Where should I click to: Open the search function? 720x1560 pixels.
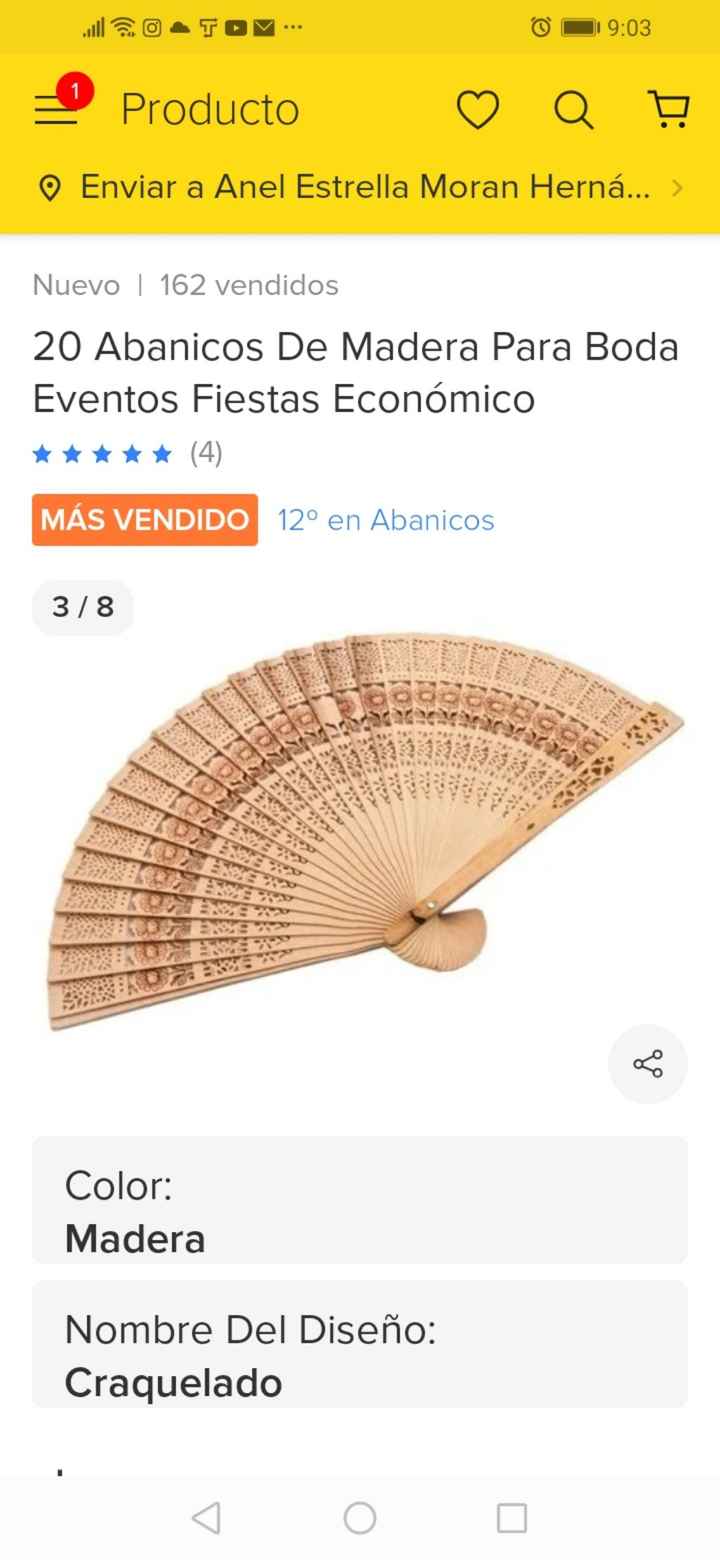click(x=572, y=110)
